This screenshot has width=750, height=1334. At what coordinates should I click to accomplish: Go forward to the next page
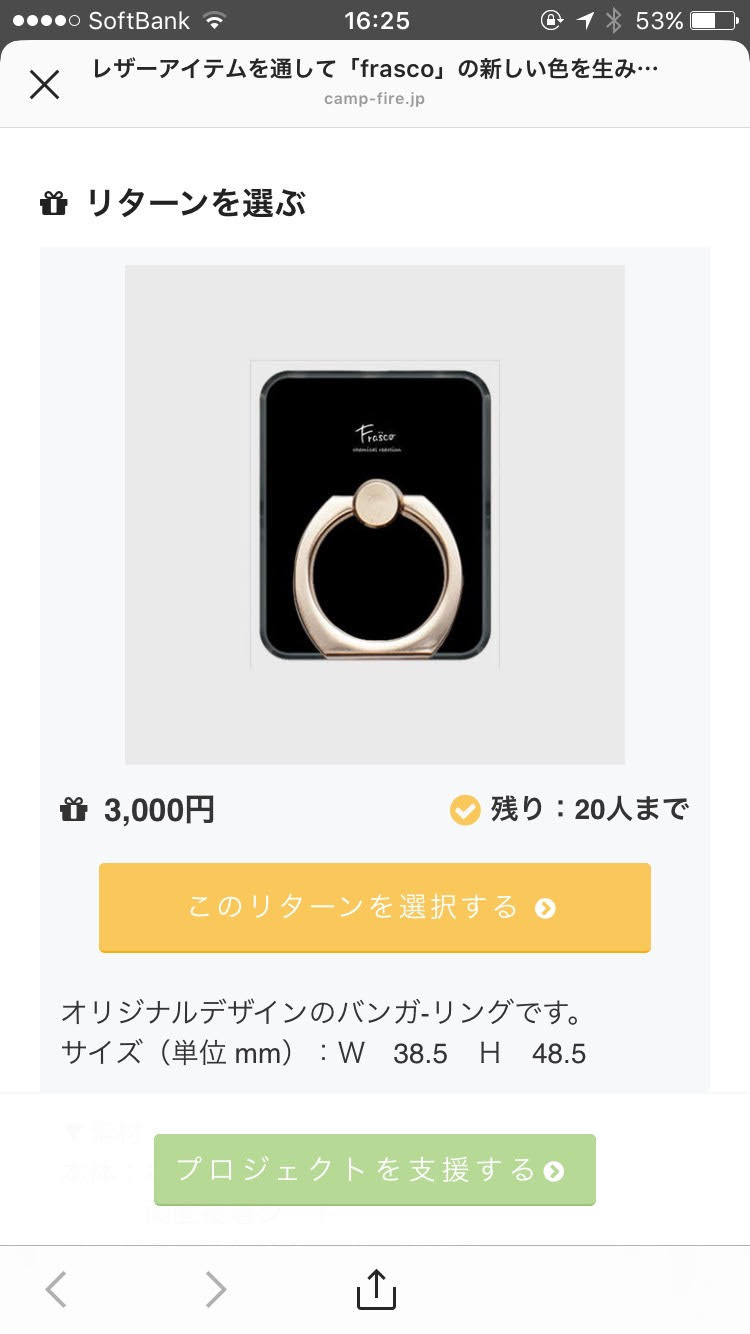[x=216, y=1289]
